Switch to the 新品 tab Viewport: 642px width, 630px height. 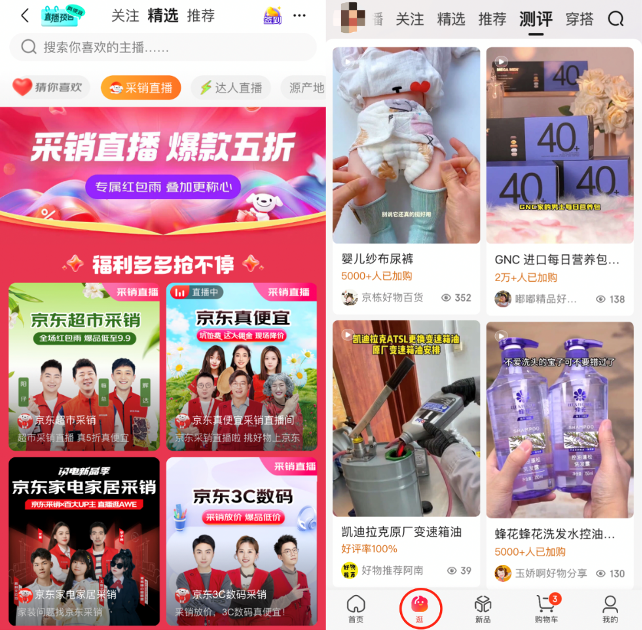(x=483, y=608)
